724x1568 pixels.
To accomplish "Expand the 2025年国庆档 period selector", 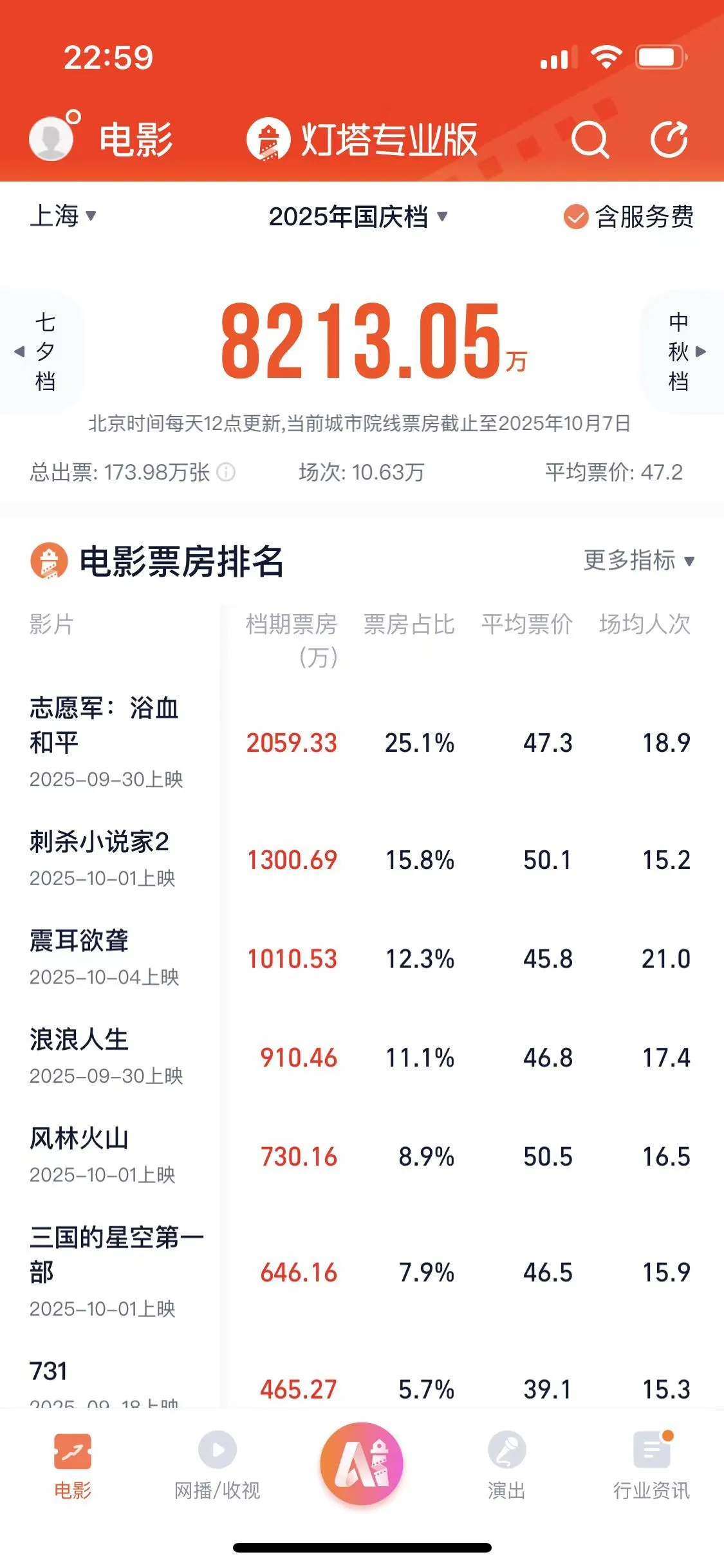I will [358, 217].
